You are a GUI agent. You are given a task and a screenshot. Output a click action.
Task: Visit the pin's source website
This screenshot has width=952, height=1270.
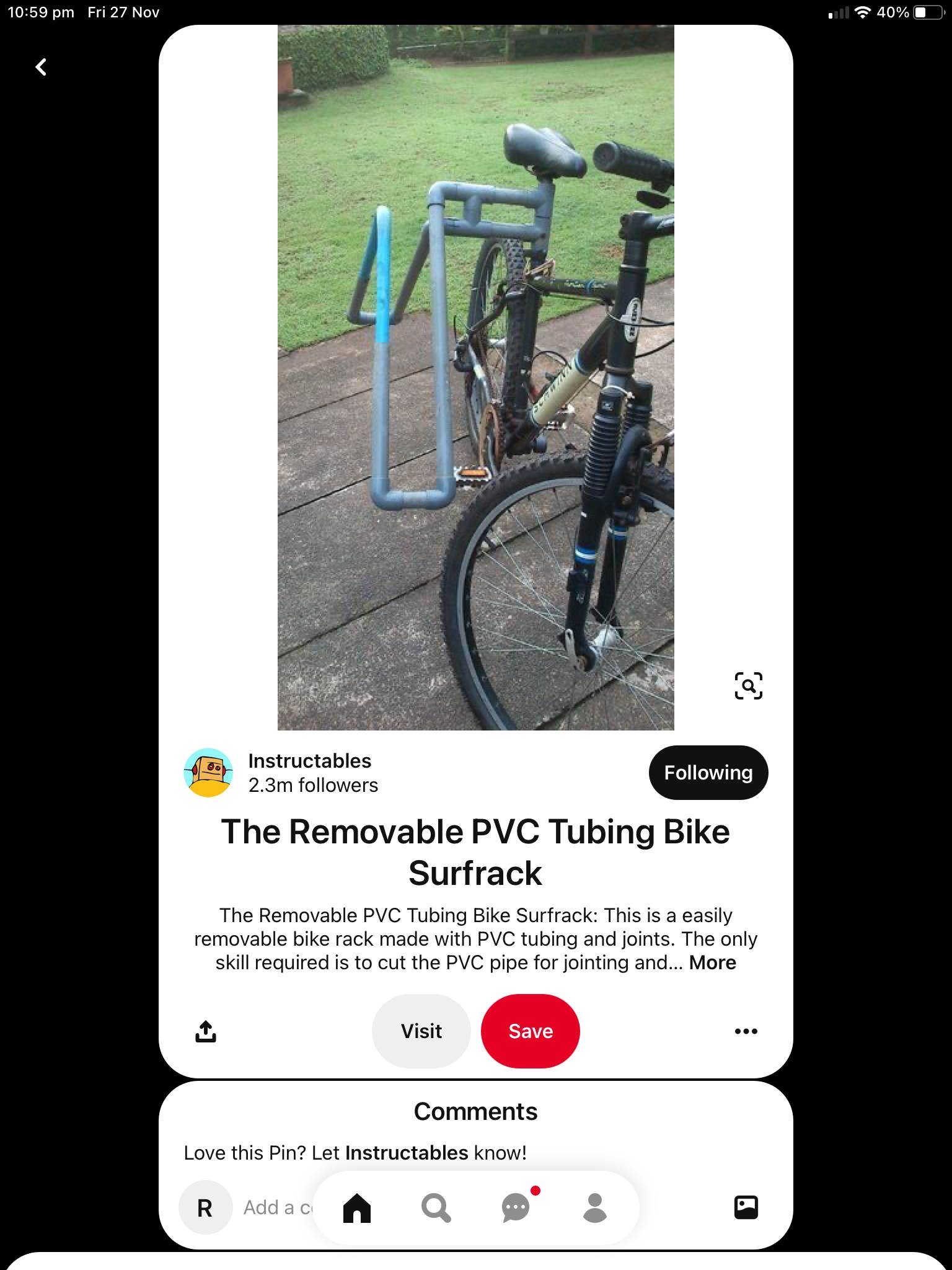pyautogui.click(x=421, y=1031)
